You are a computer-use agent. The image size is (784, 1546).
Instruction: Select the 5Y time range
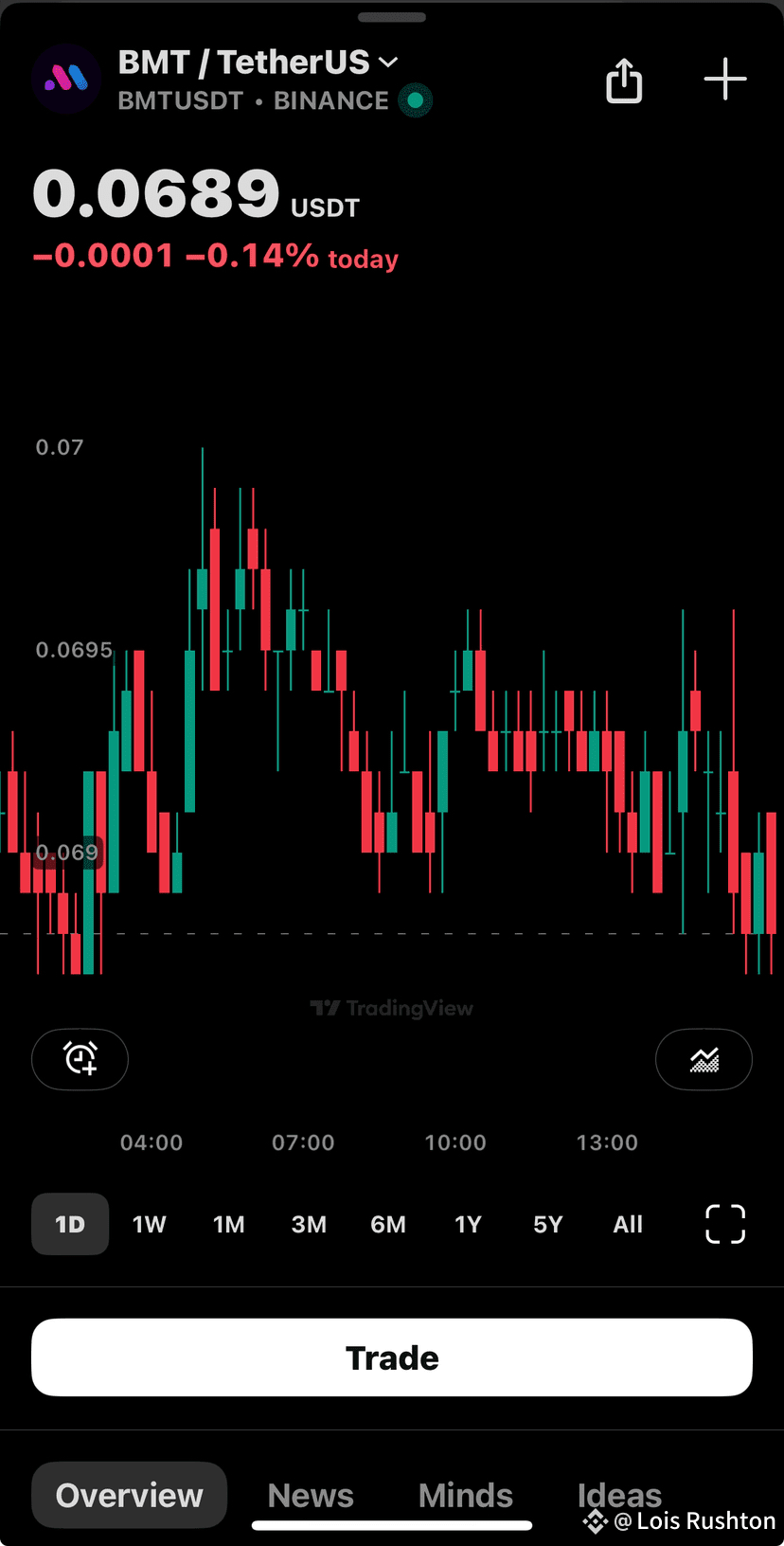(x=548, y=1224)
